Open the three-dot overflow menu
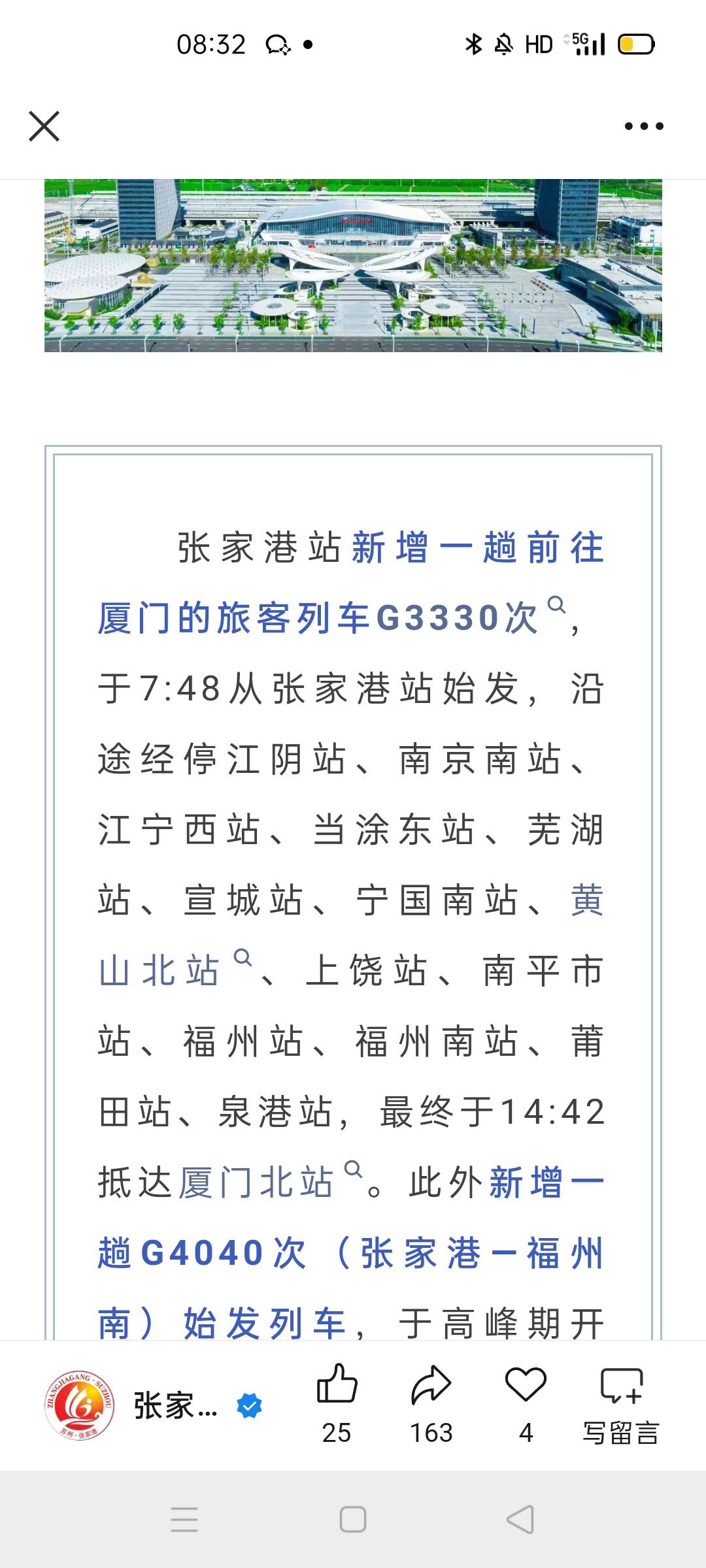 coord(643,126)
